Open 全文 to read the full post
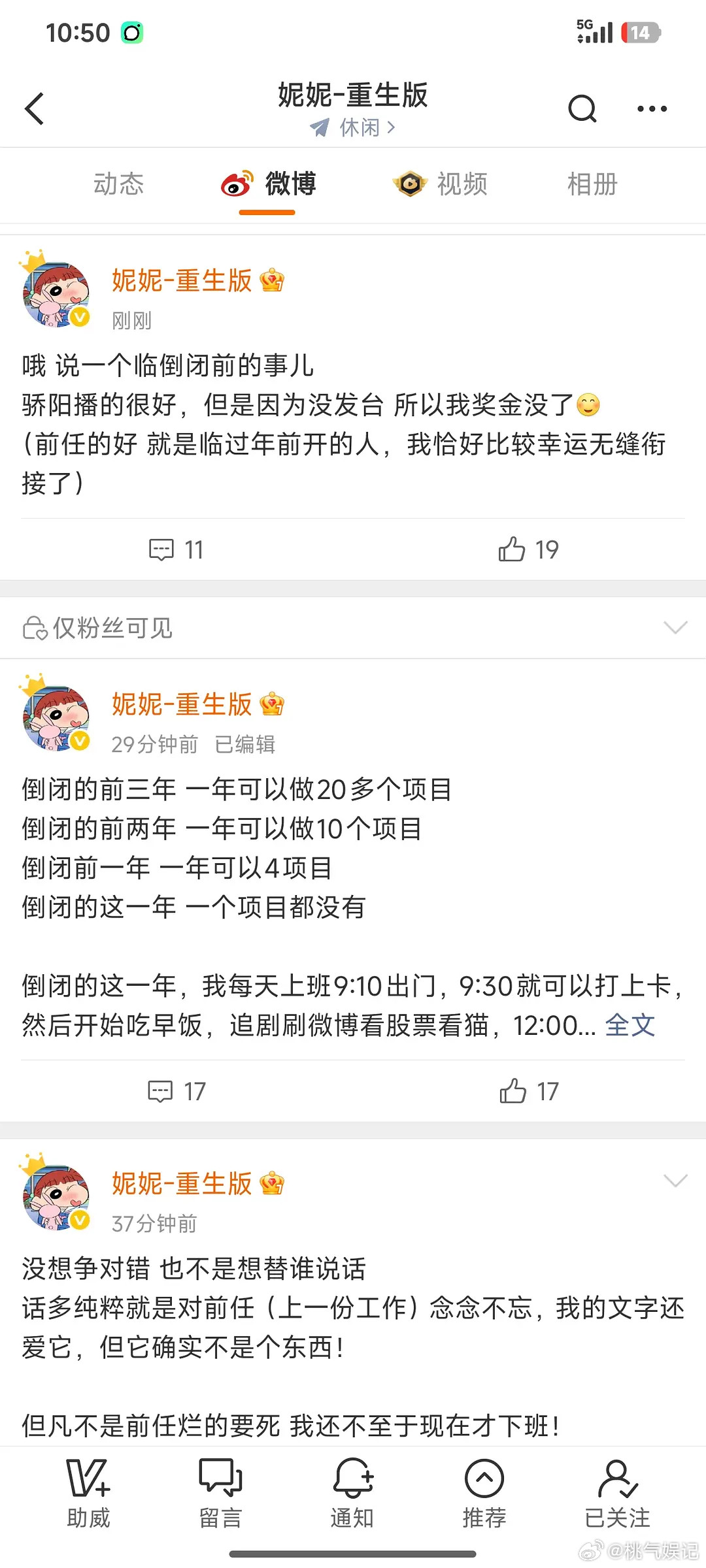 click(x=630, y=1026)
